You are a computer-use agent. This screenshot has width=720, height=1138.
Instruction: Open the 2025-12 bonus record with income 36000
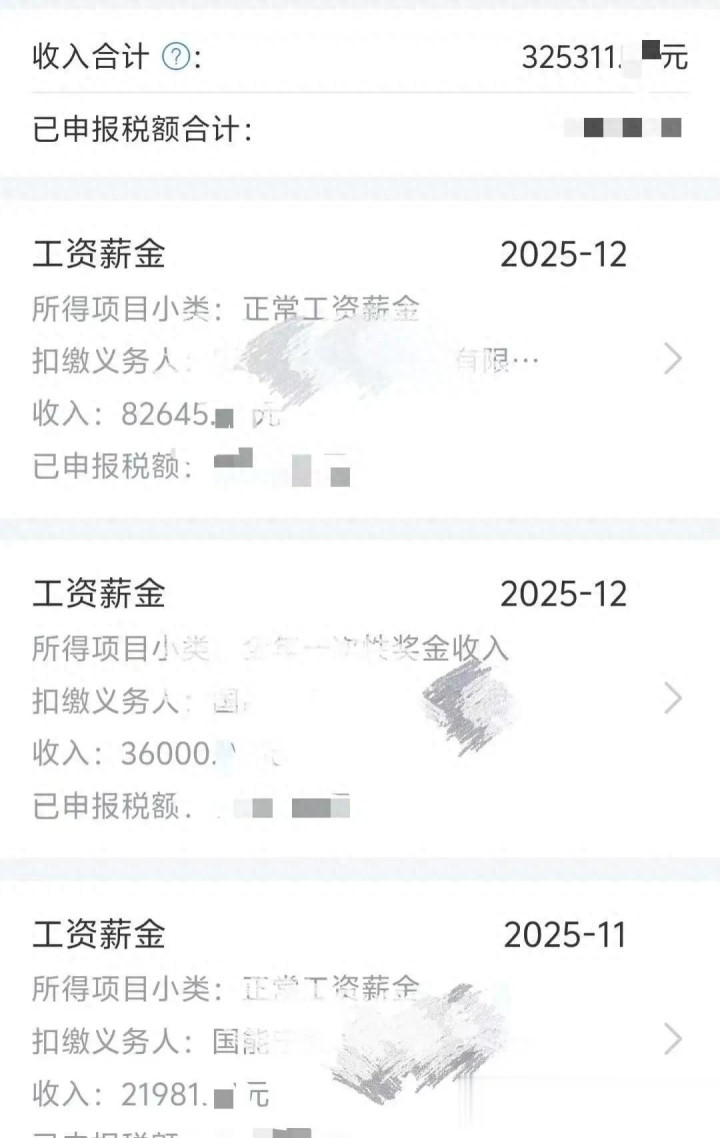click(x=672, y=698)
